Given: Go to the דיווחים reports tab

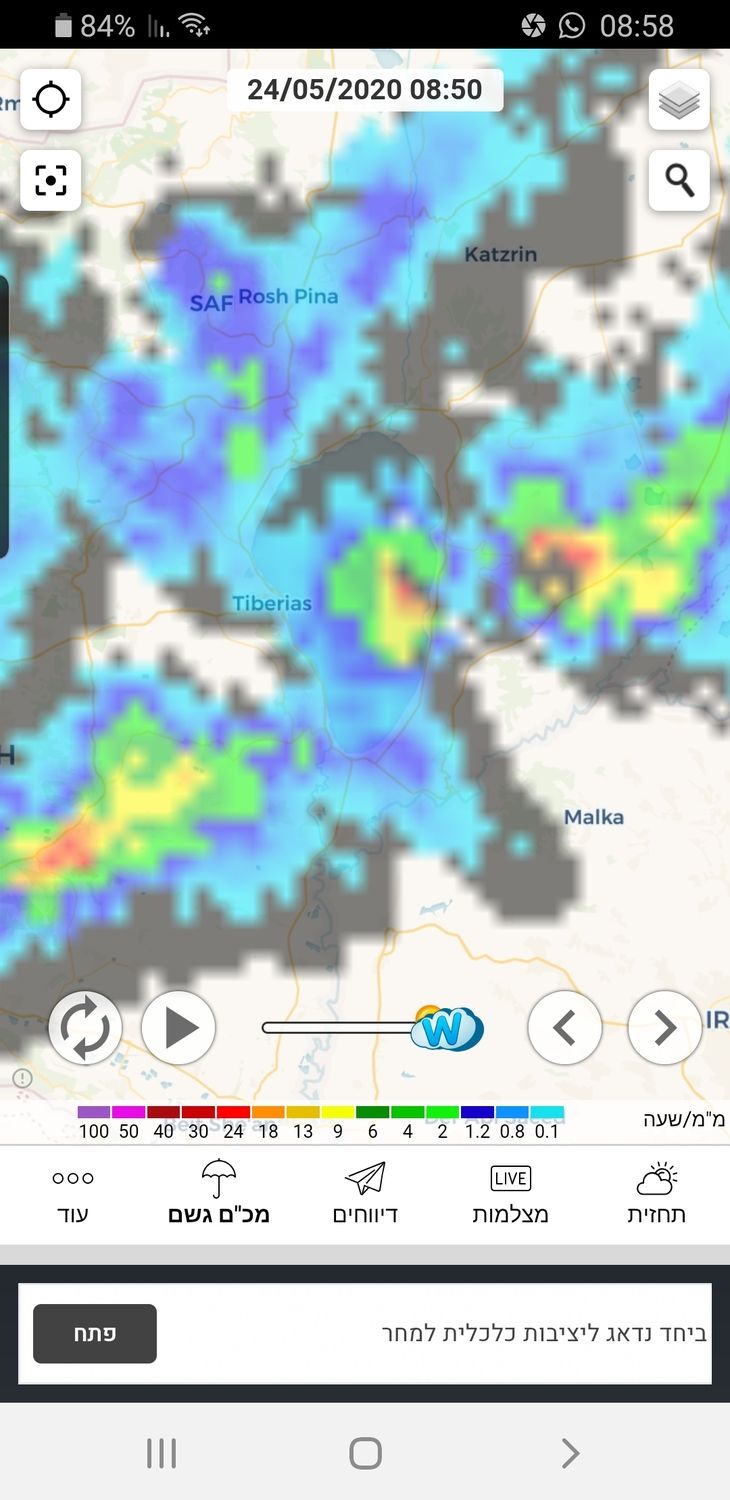Looking at the screenshot, I should 365,1194.
